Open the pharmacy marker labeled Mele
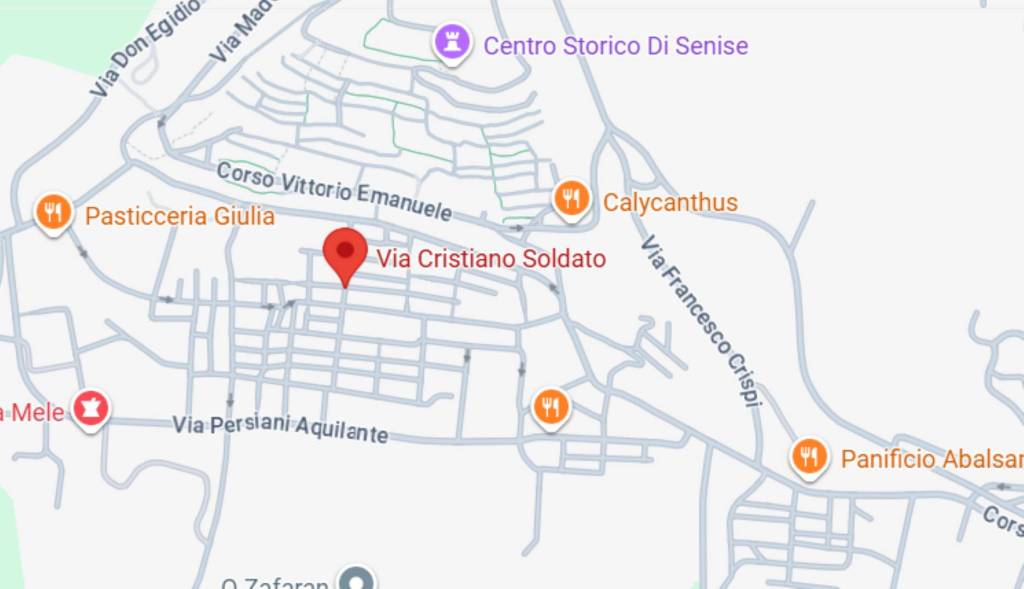This screenshot has width=1024, height=589. 91,408
